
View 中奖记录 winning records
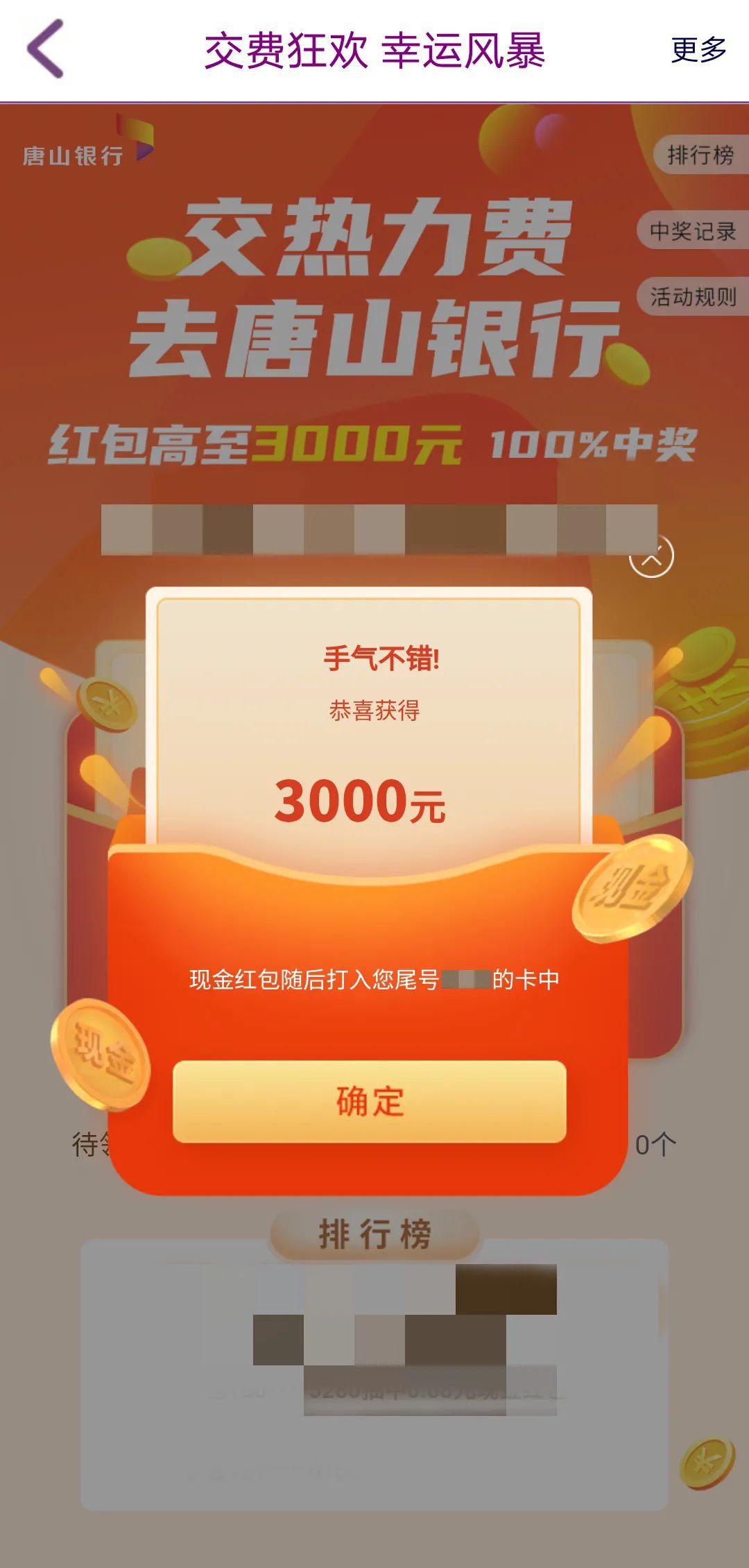692,231
